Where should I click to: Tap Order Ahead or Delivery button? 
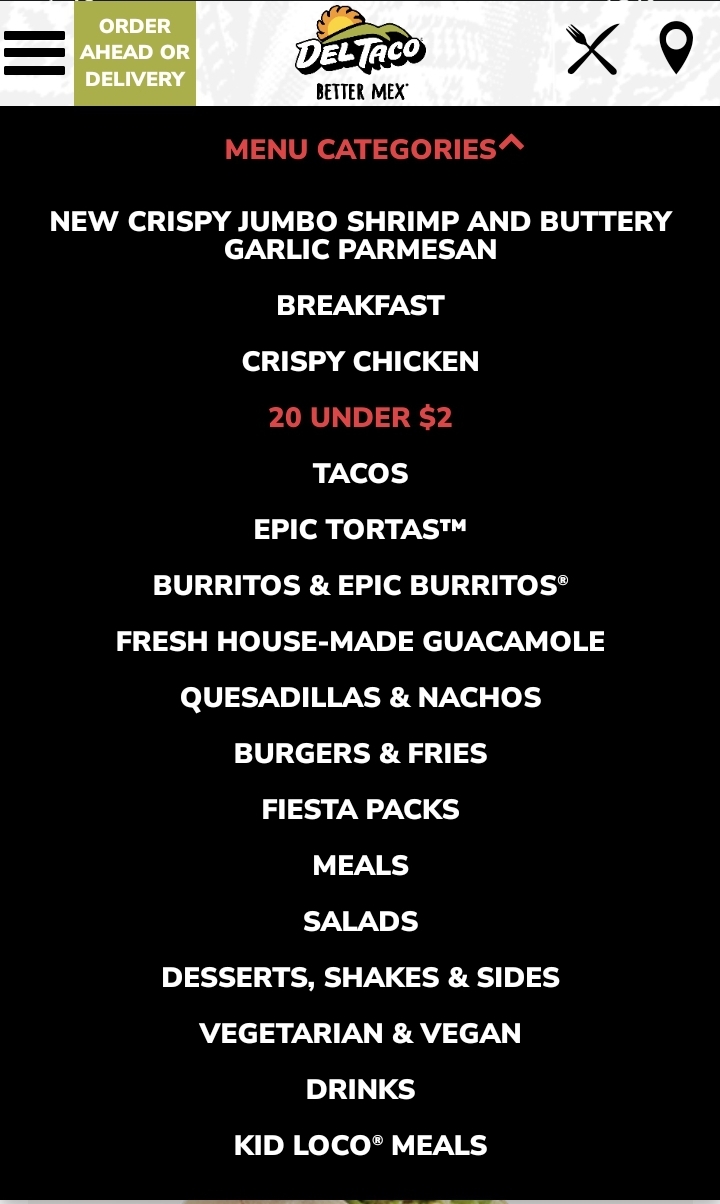[x=135, y=53]
